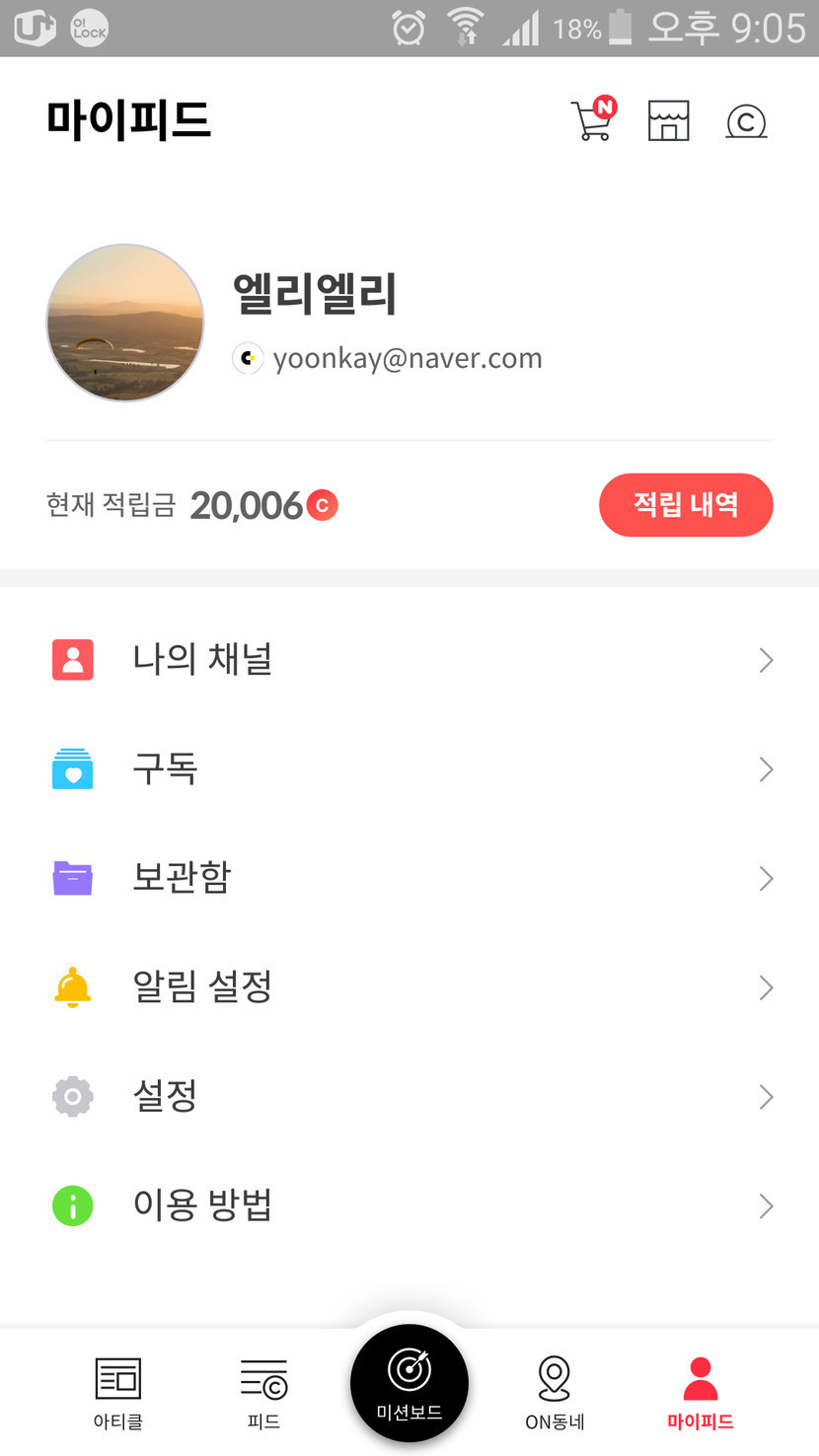Open 알림 설정
This screenshot has width=819, height=1456.
click(x=409, y=987)
